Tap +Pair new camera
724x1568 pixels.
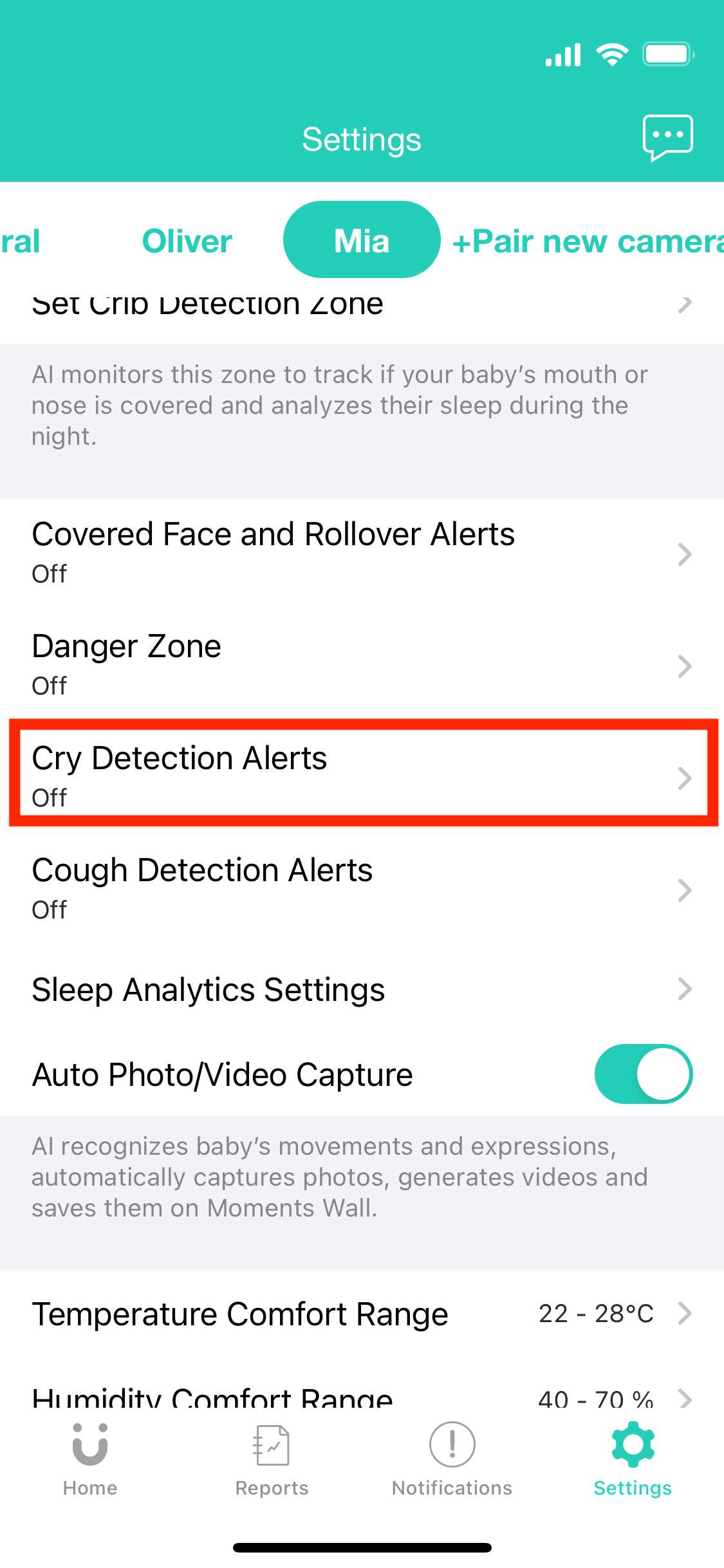click(587, 242)
